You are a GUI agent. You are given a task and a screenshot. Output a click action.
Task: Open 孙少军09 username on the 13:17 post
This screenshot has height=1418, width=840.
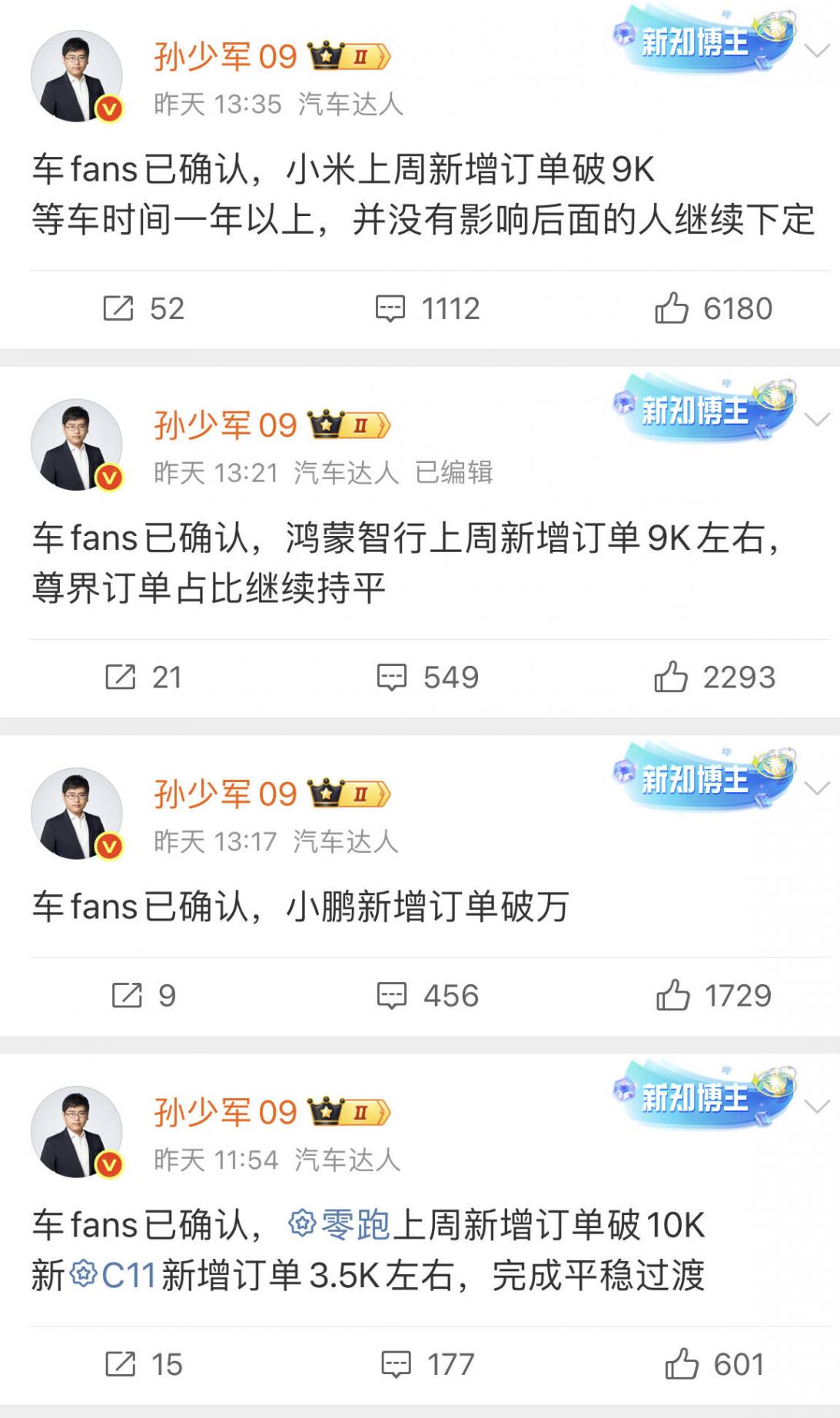pos(225,794)
